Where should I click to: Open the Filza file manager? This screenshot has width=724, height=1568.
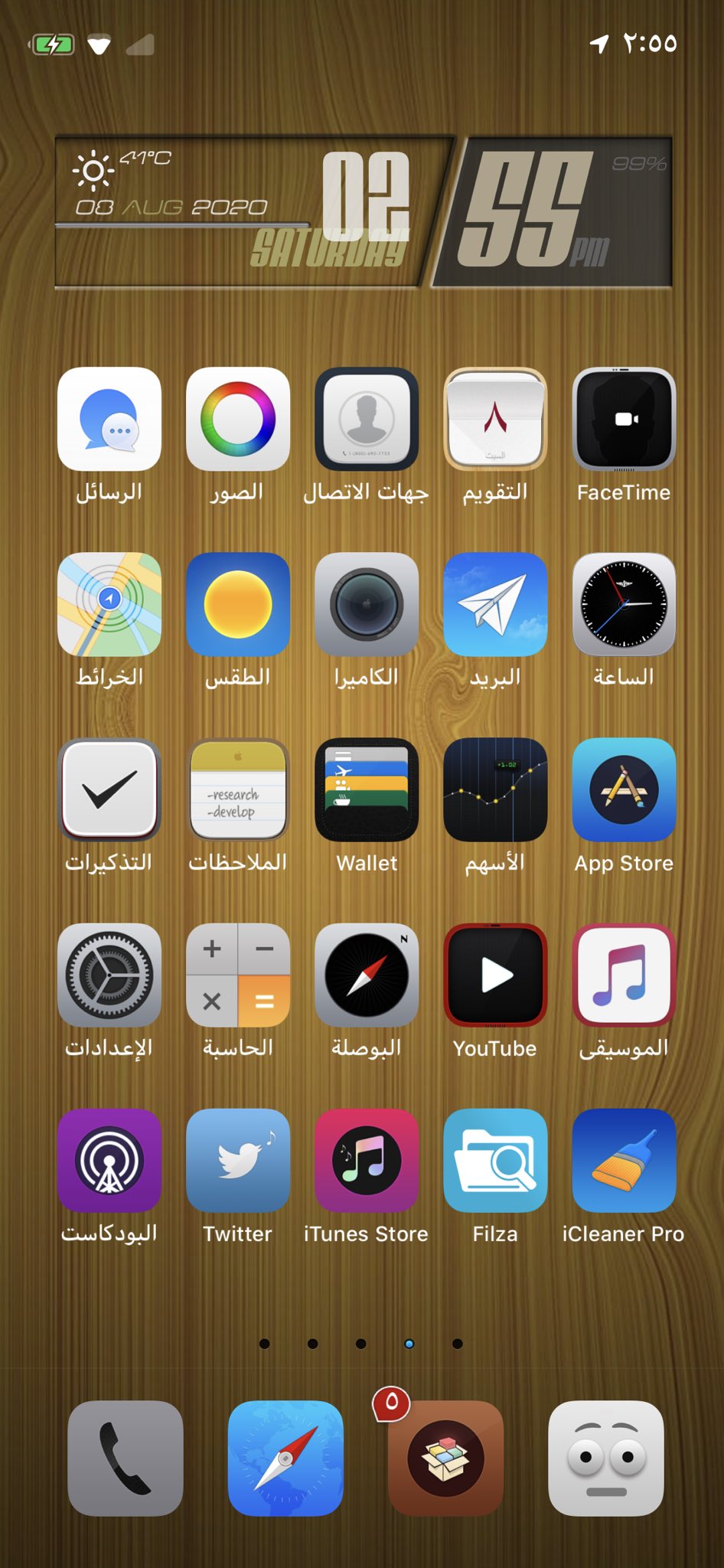pos(495,1160)
